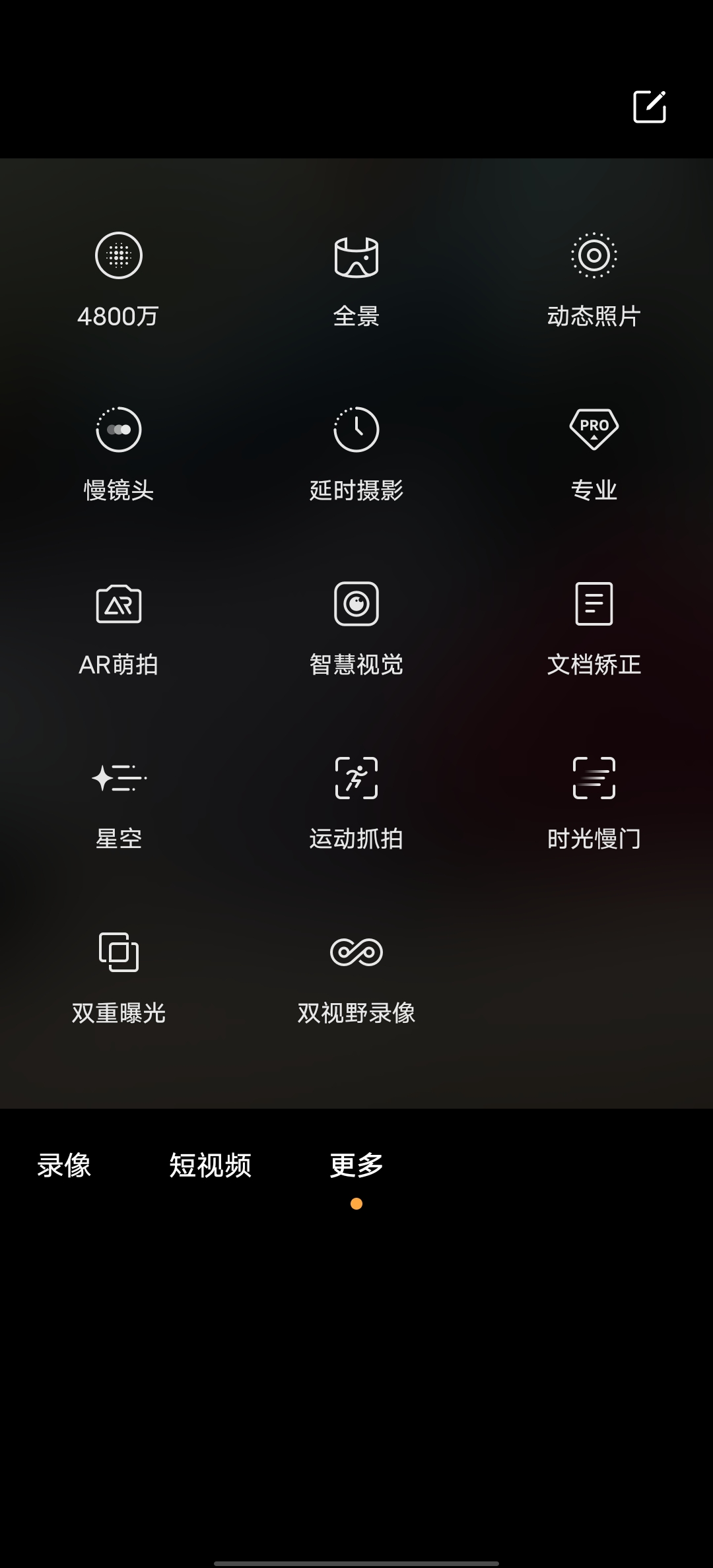This screenshot has height=1568, width=713.
Task: Open 双重曝光 double exposure mode
Action: 119,977
